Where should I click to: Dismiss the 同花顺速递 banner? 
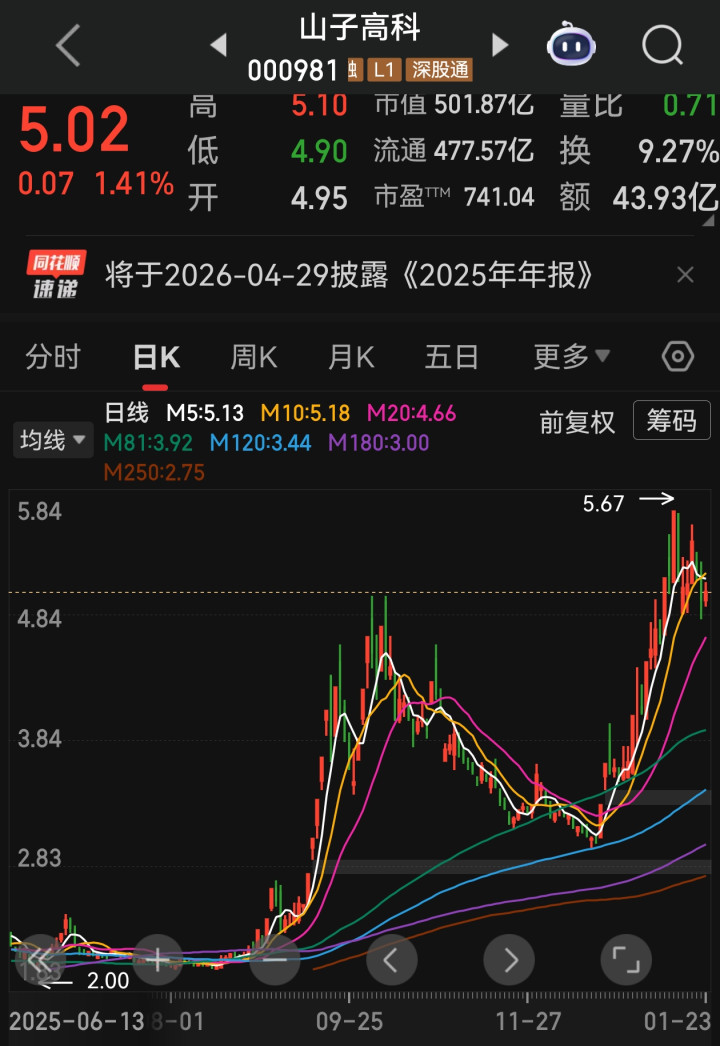(x=685, y=274)
